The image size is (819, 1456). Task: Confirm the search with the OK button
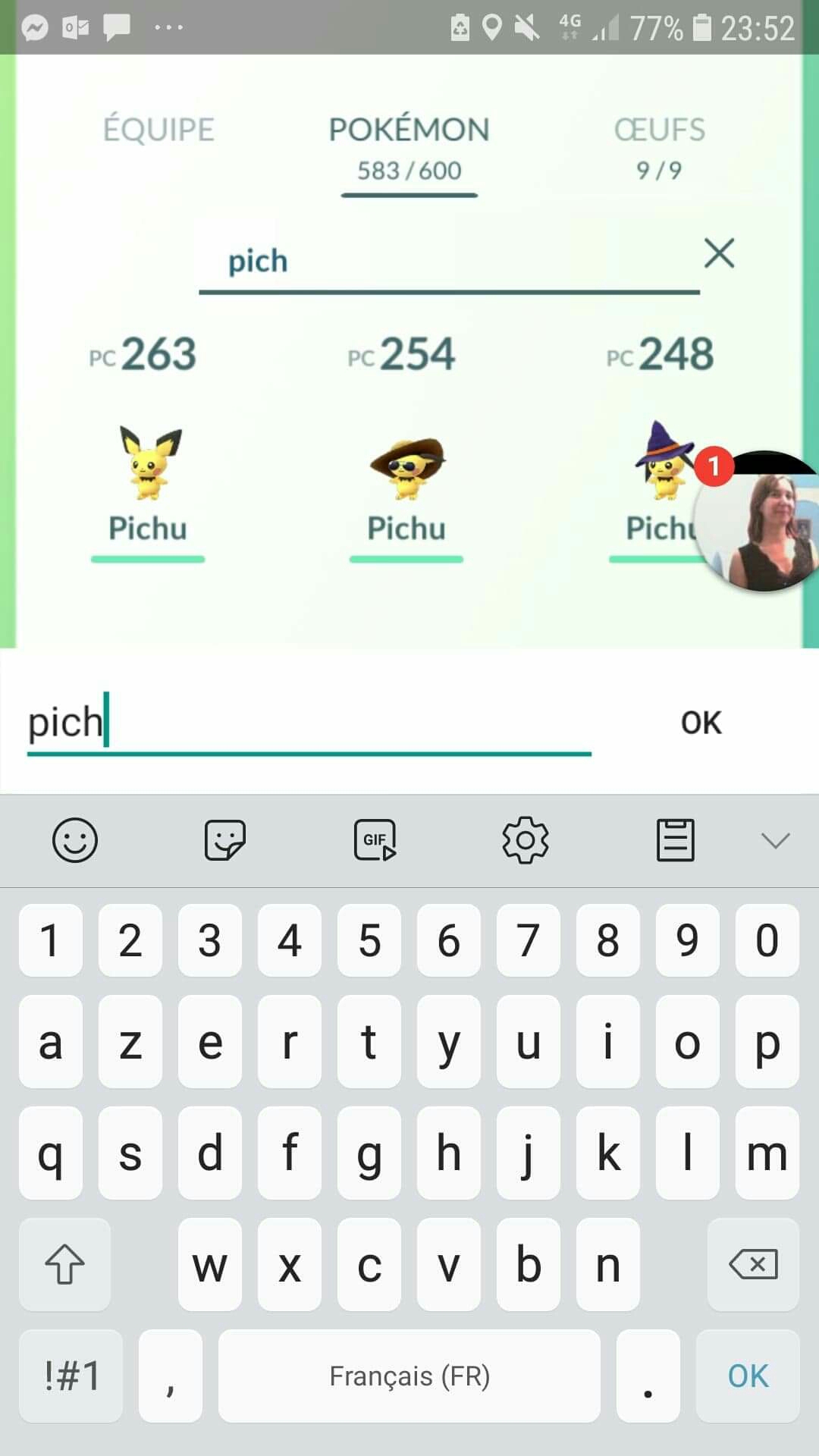[701, 723]
